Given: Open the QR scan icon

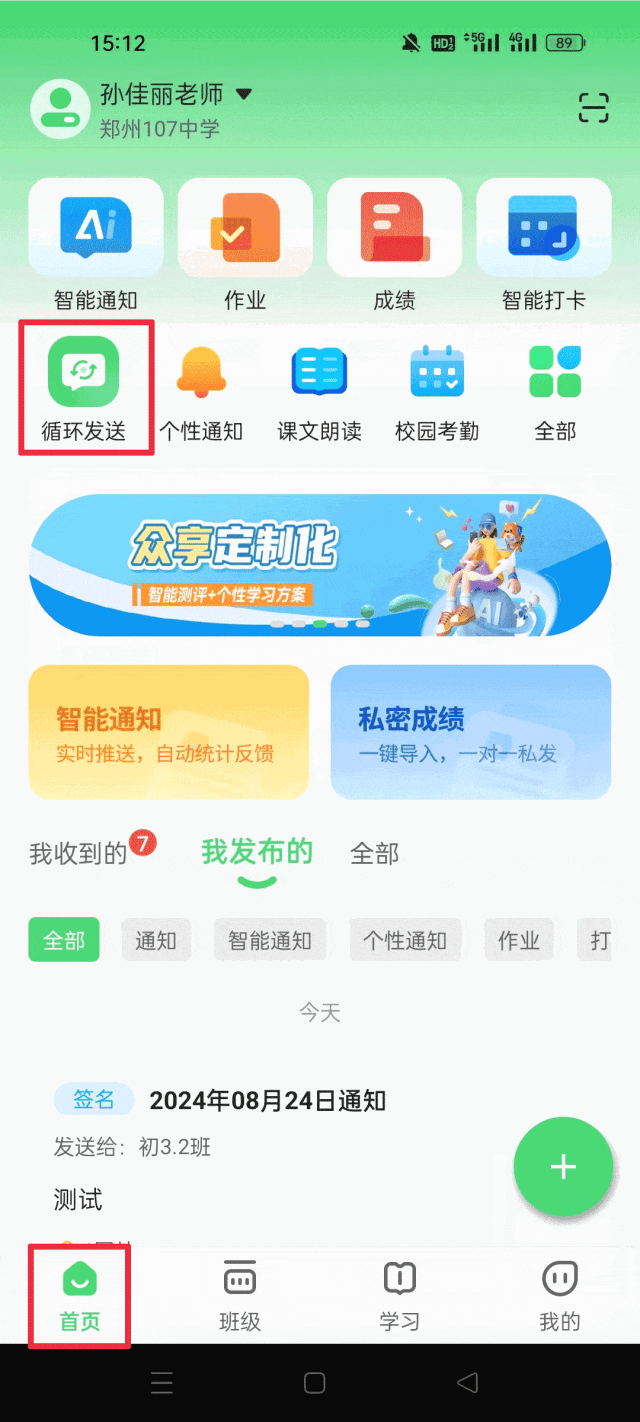Looking at the screenshot, I should coord(593,108).
